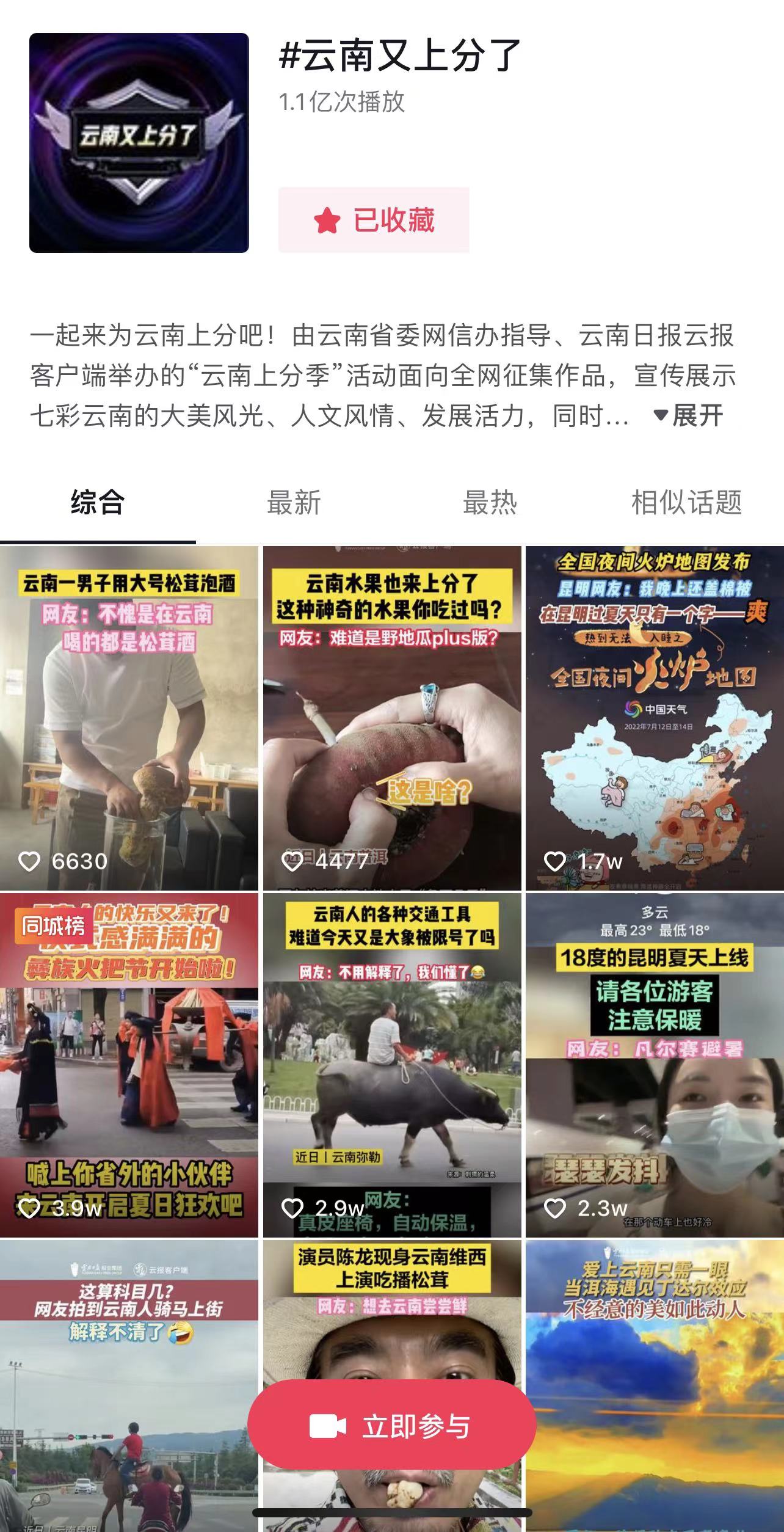Tap the 已收藏 favorite button
Screen dimensions: 784x1532
[374, 220]
